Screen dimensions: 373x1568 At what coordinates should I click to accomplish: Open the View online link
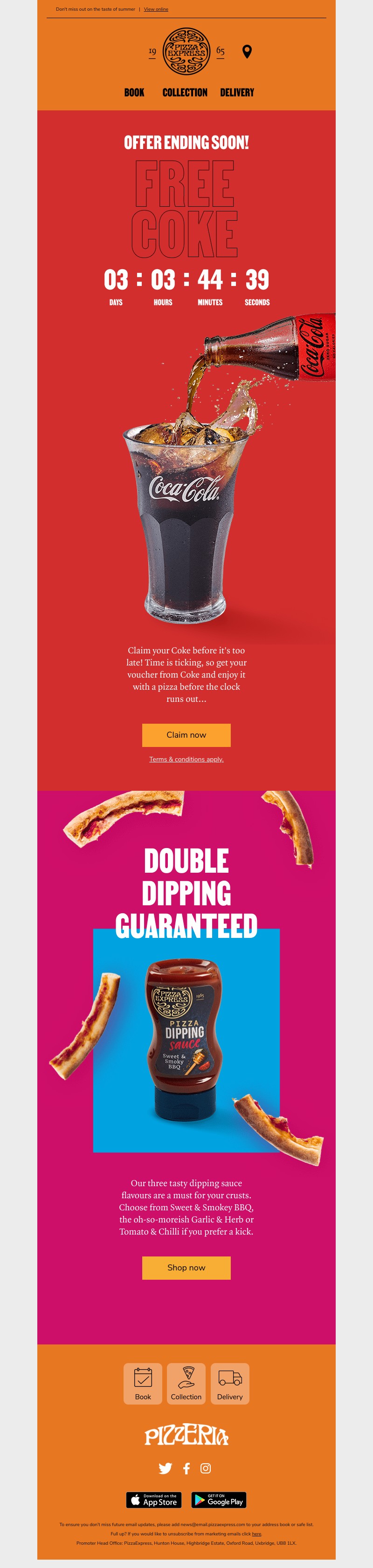pyautogui.click(x=156, y=9)
